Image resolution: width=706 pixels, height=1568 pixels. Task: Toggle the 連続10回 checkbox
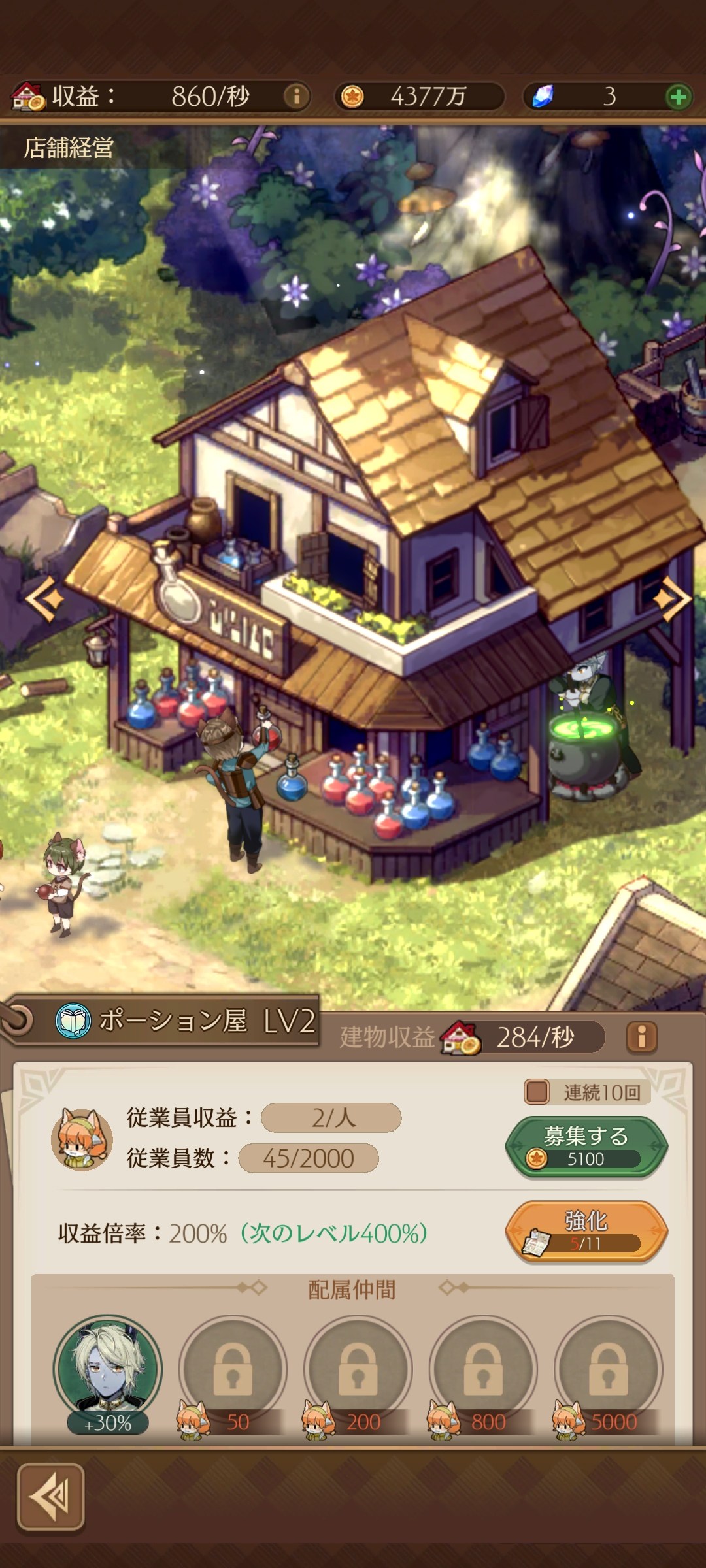[x=537, y=1092]
